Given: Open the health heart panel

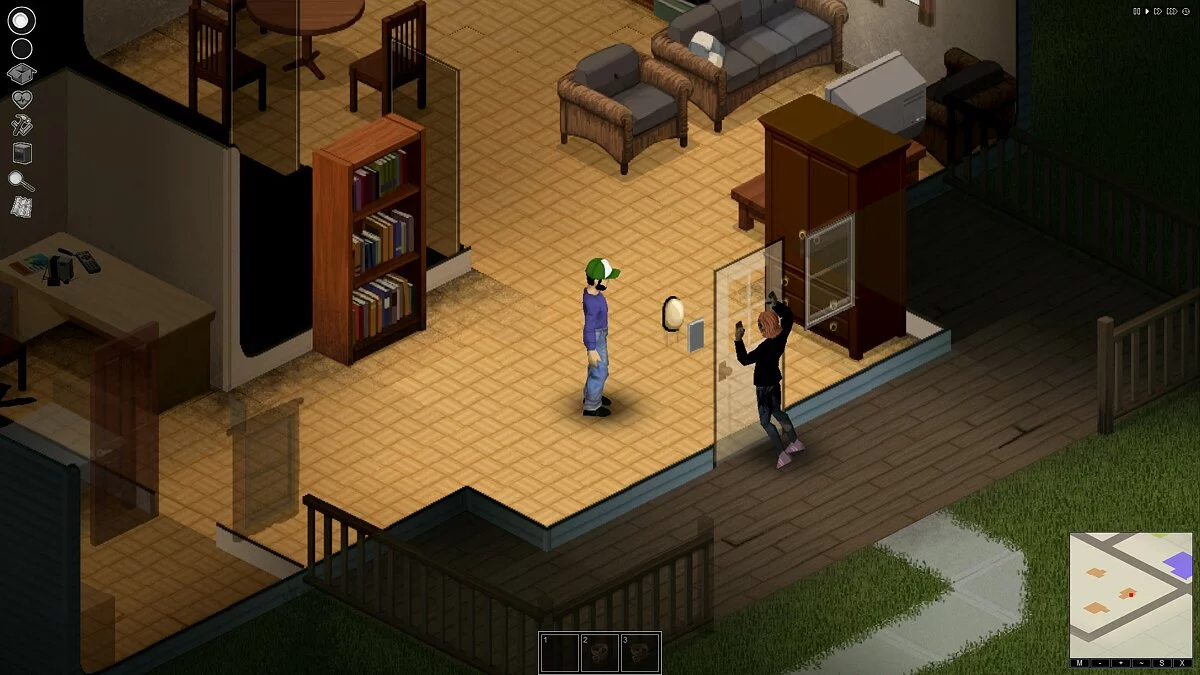Looking at the screenshot, I should pos(21,99).
